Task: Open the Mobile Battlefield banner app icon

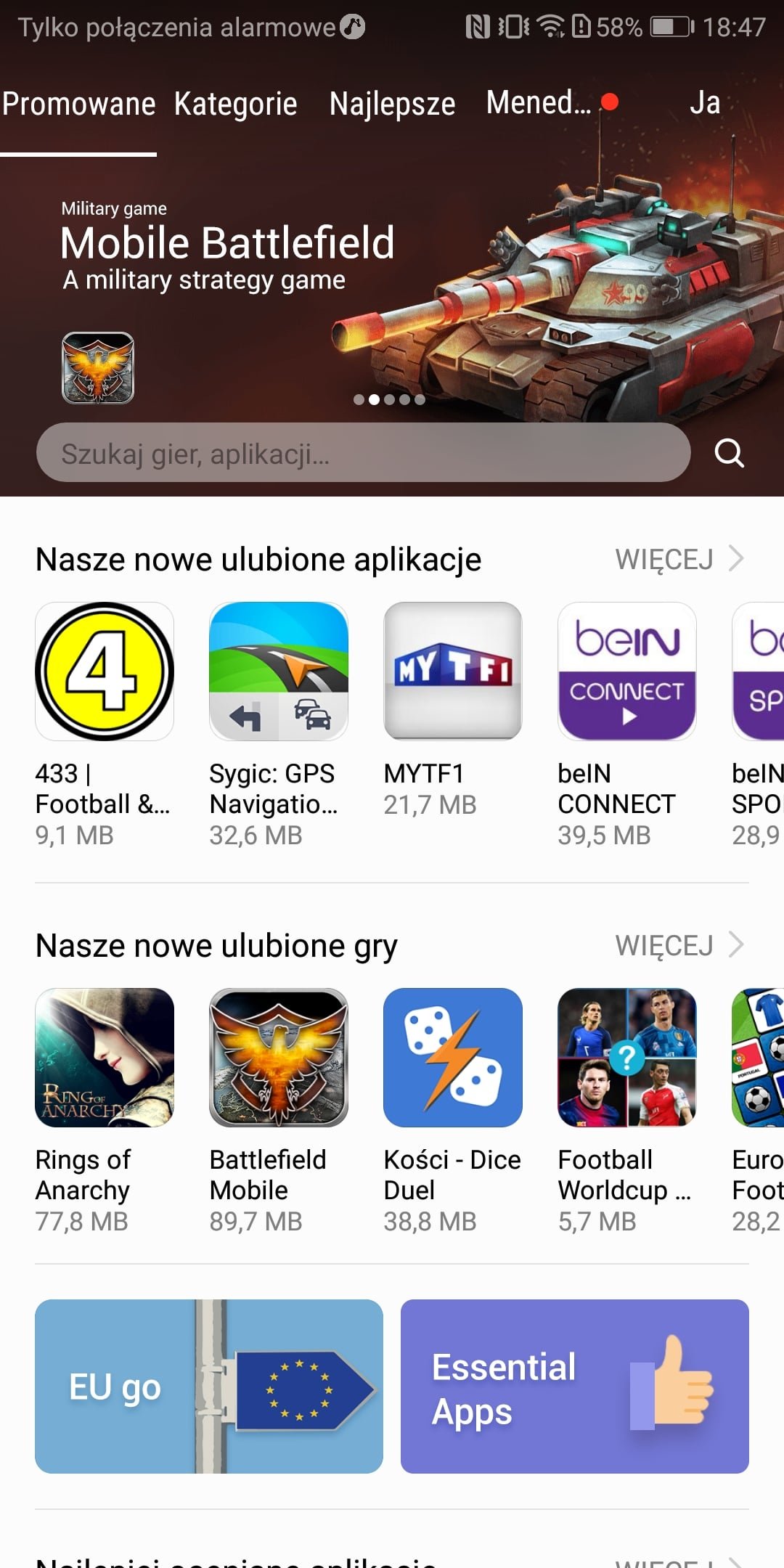Action: pyautogui.click(x=98, y=368)
